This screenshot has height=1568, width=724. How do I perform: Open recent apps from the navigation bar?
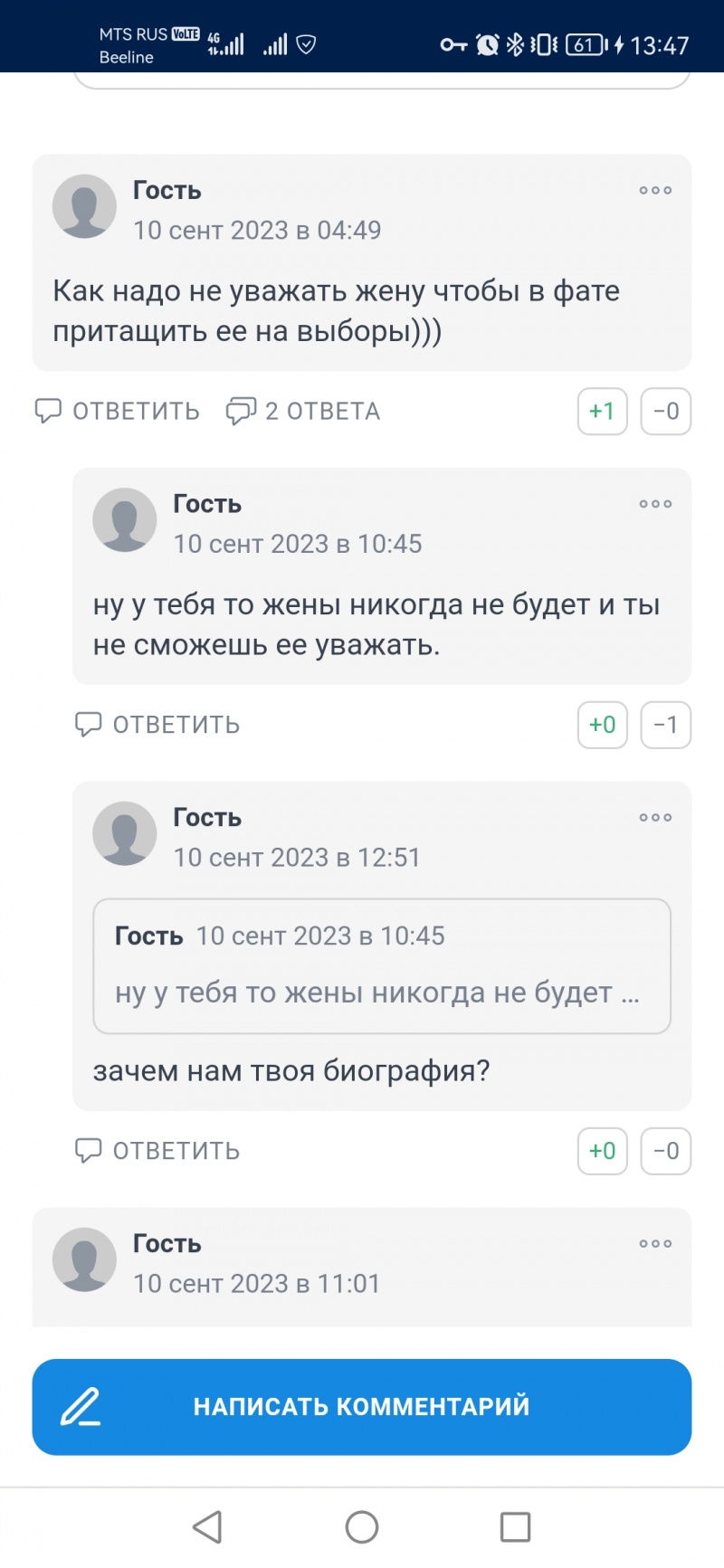[515, 1527]
